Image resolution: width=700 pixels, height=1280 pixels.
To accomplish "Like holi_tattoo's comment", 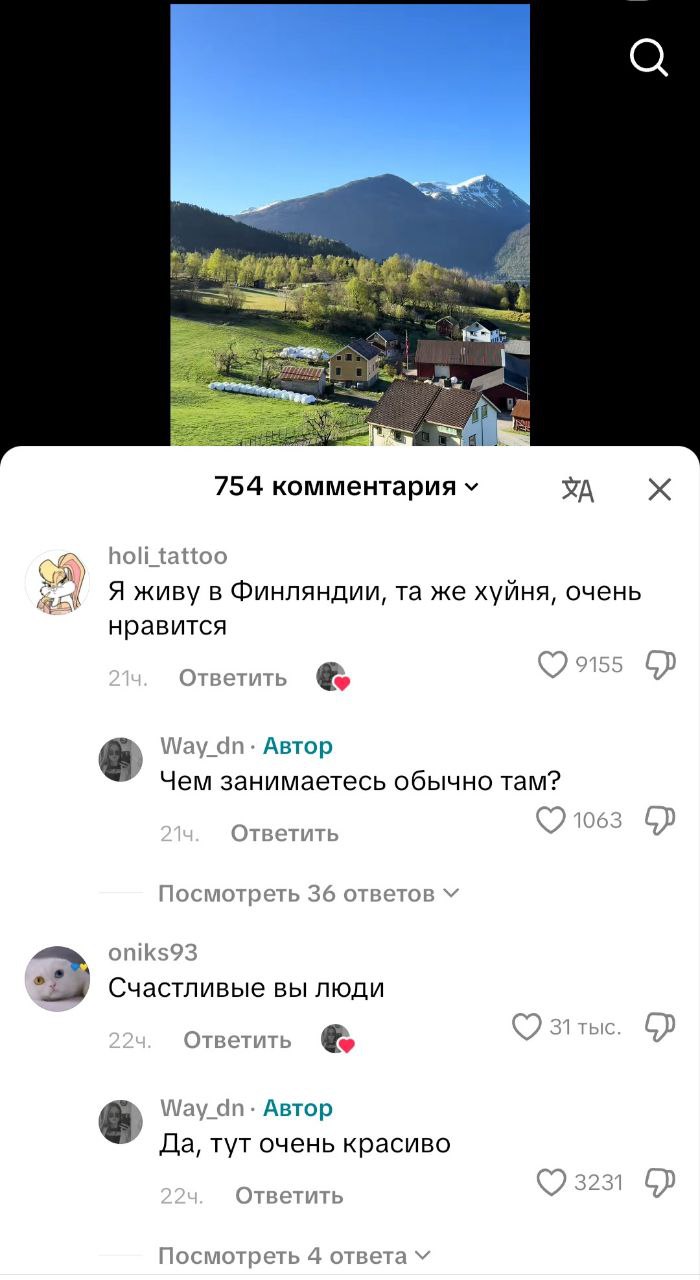I will 553,664.
